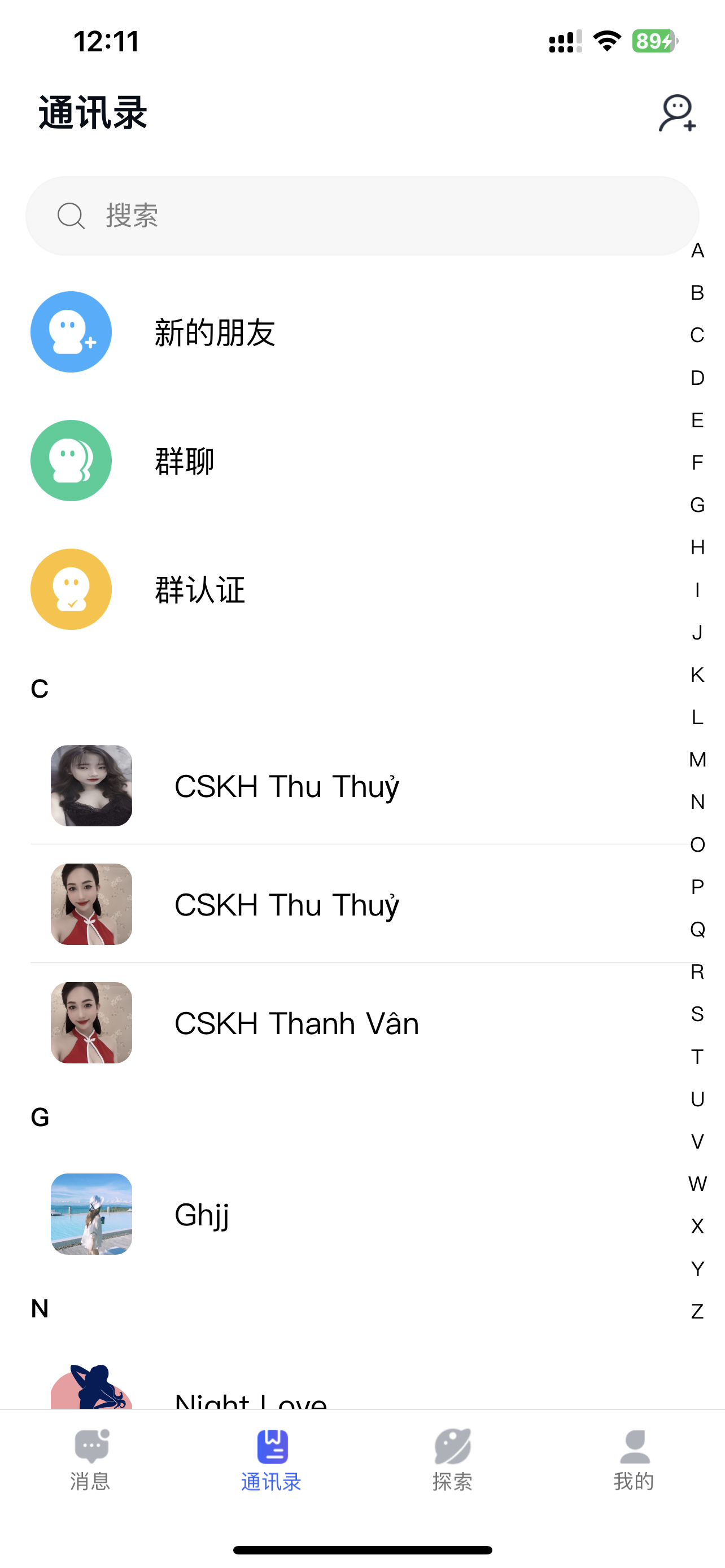This screenshot has height=1568, width=725.
Task: Go to the 我的 profile tab
Action: coord(634,1460)
